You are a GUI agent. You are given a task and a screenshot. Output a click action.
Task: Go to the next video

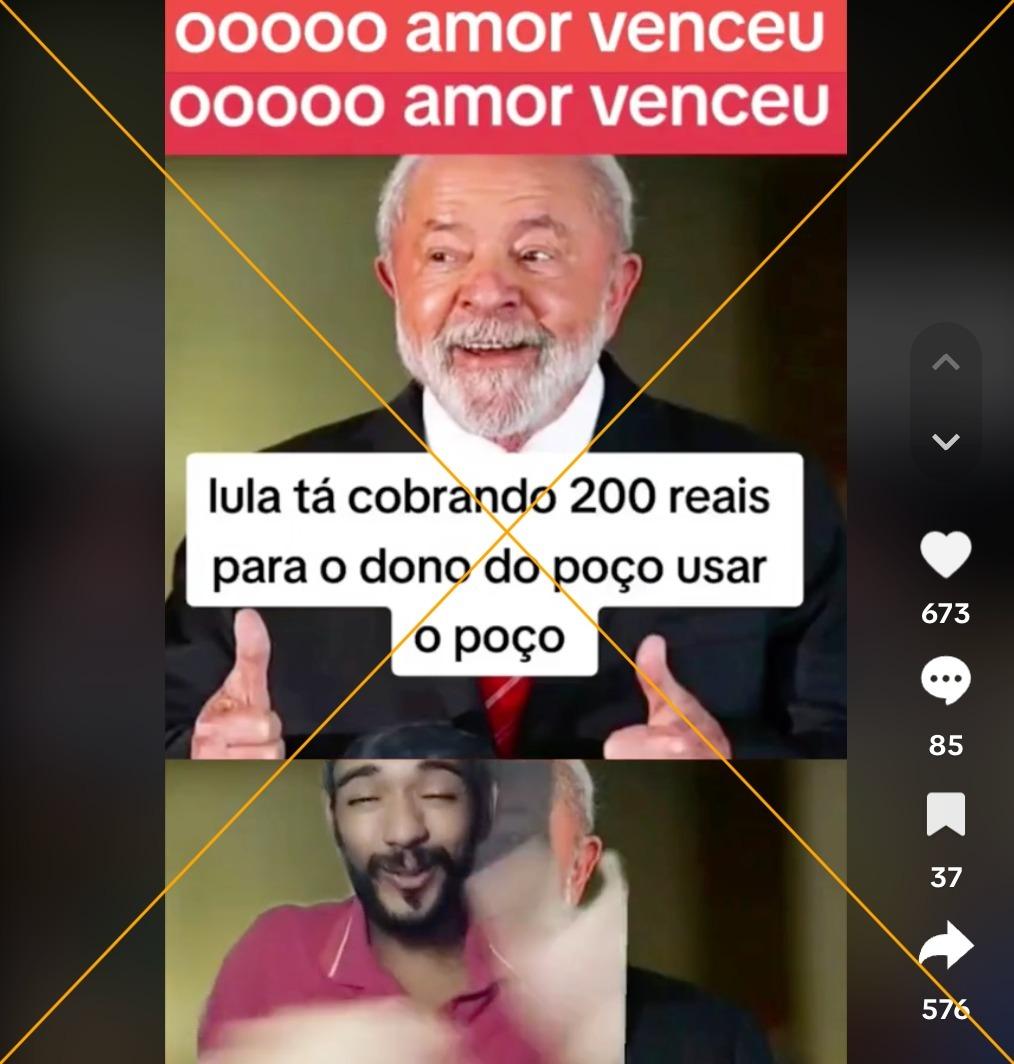click(x=945, y=441)
